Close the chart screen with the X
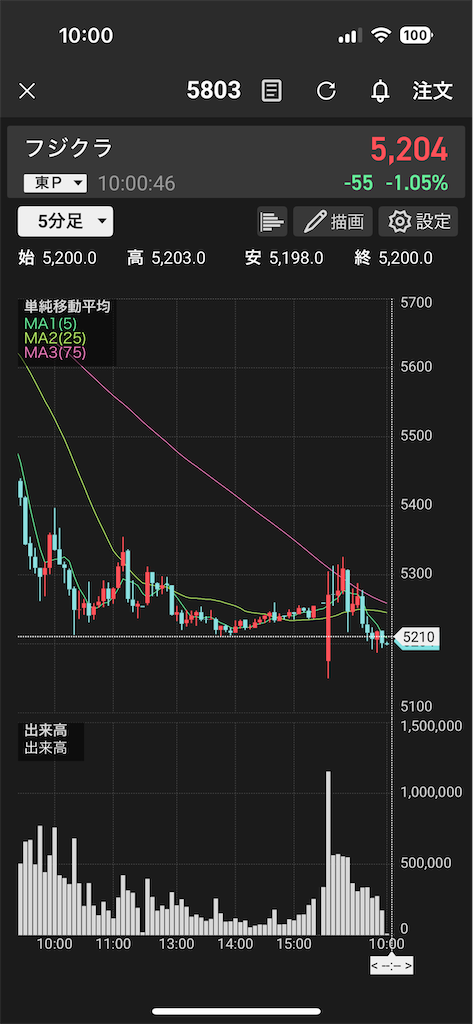 tap(27, 91)
